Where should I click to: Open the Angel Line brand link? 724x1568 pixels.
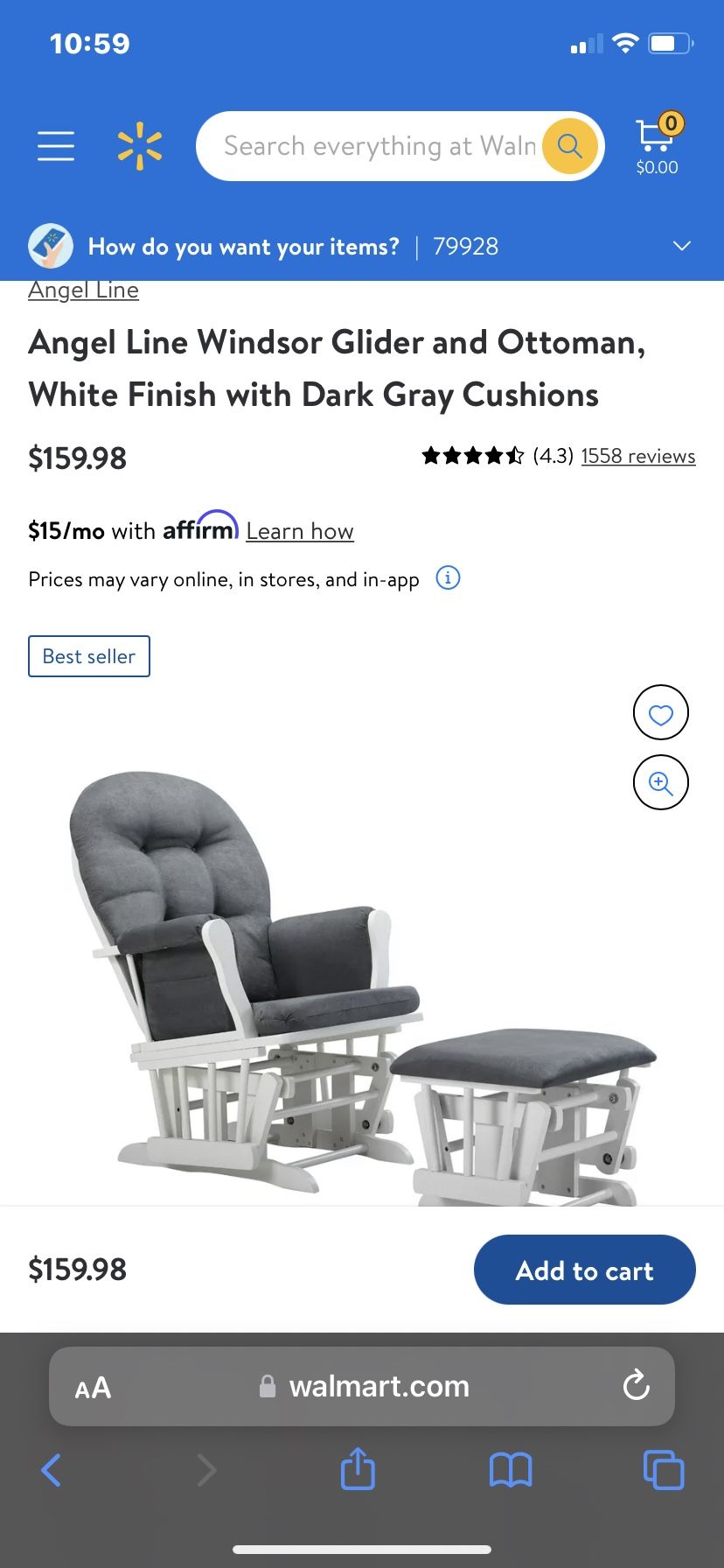tap(84, 290)
